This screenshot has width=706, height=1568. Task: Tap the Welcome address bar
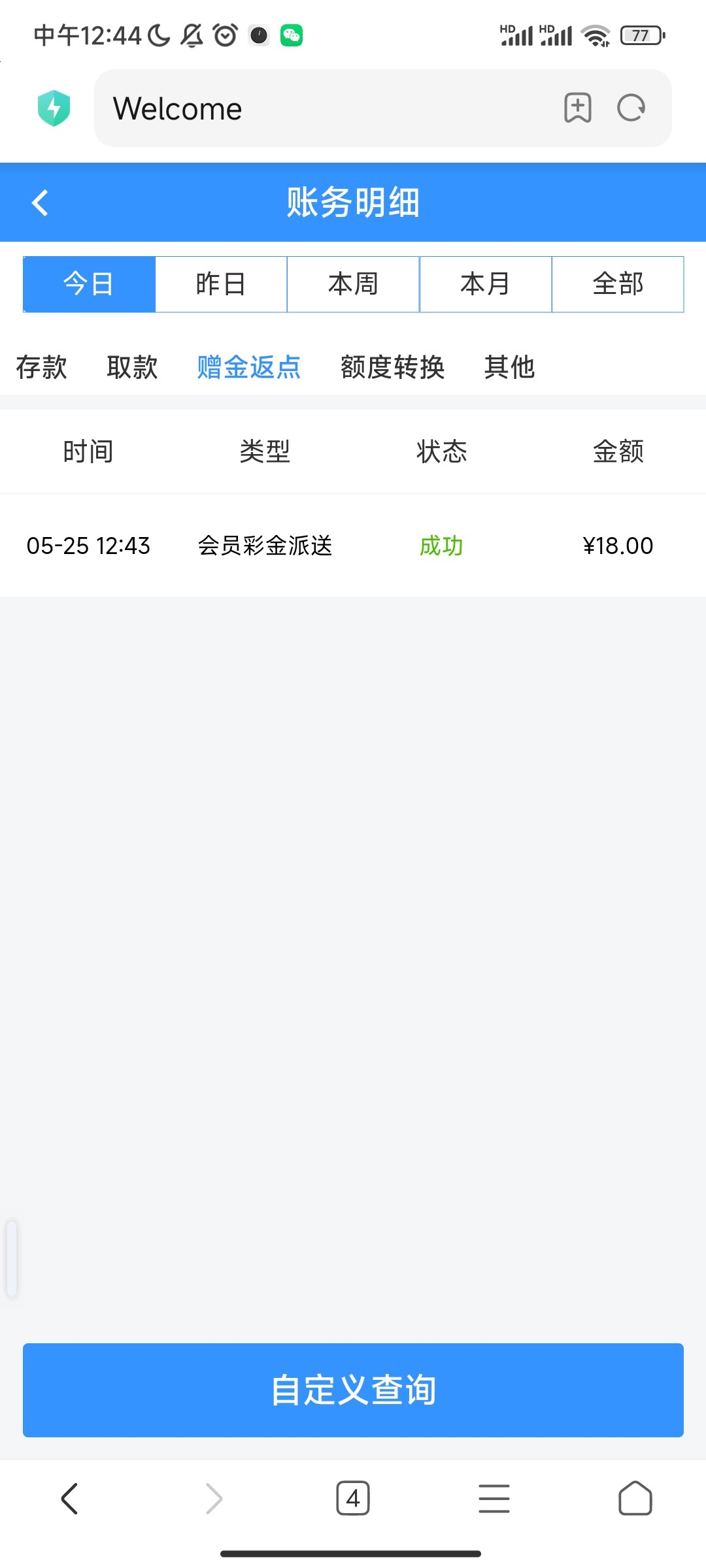(327, 108)
